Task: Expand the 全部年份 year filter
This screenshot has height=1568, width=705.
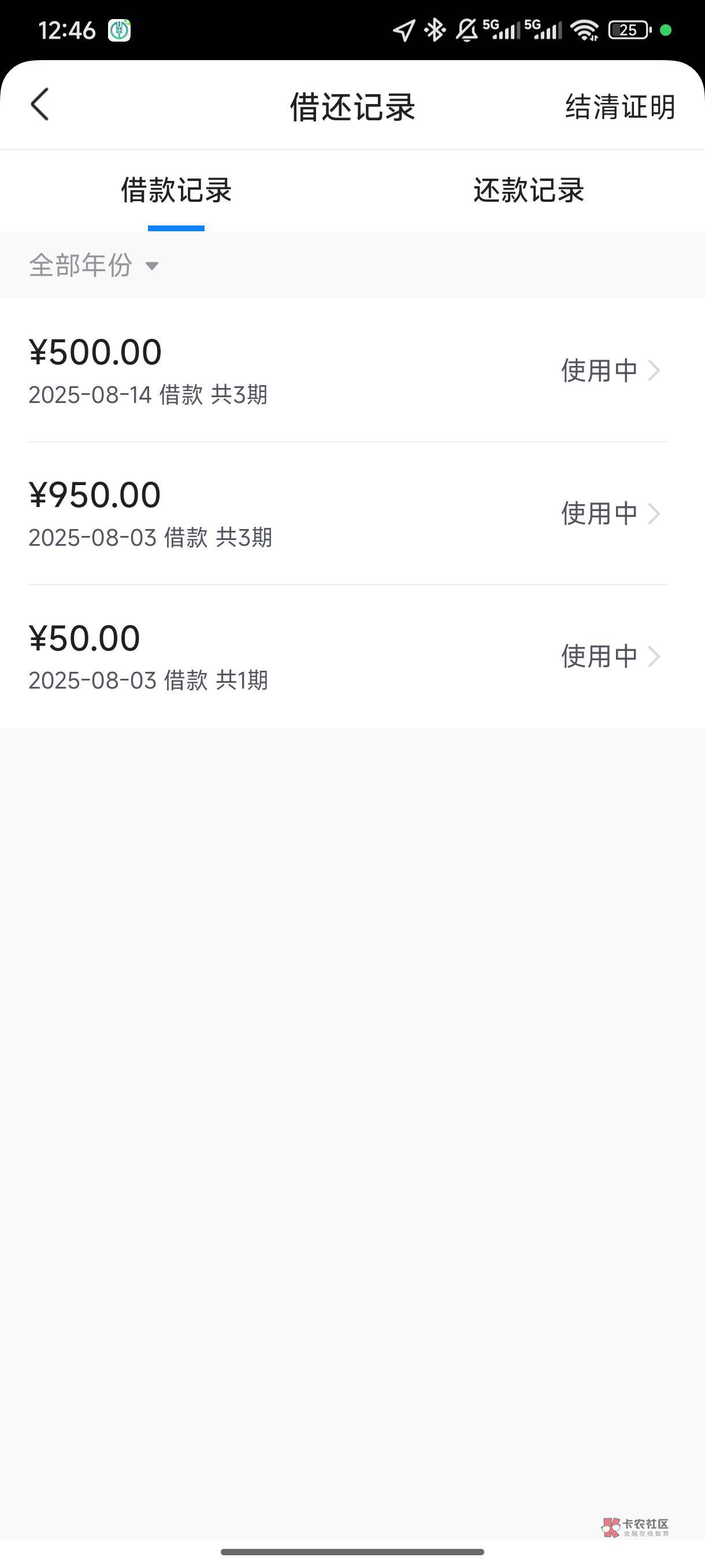Action: [x=94, y=265]
